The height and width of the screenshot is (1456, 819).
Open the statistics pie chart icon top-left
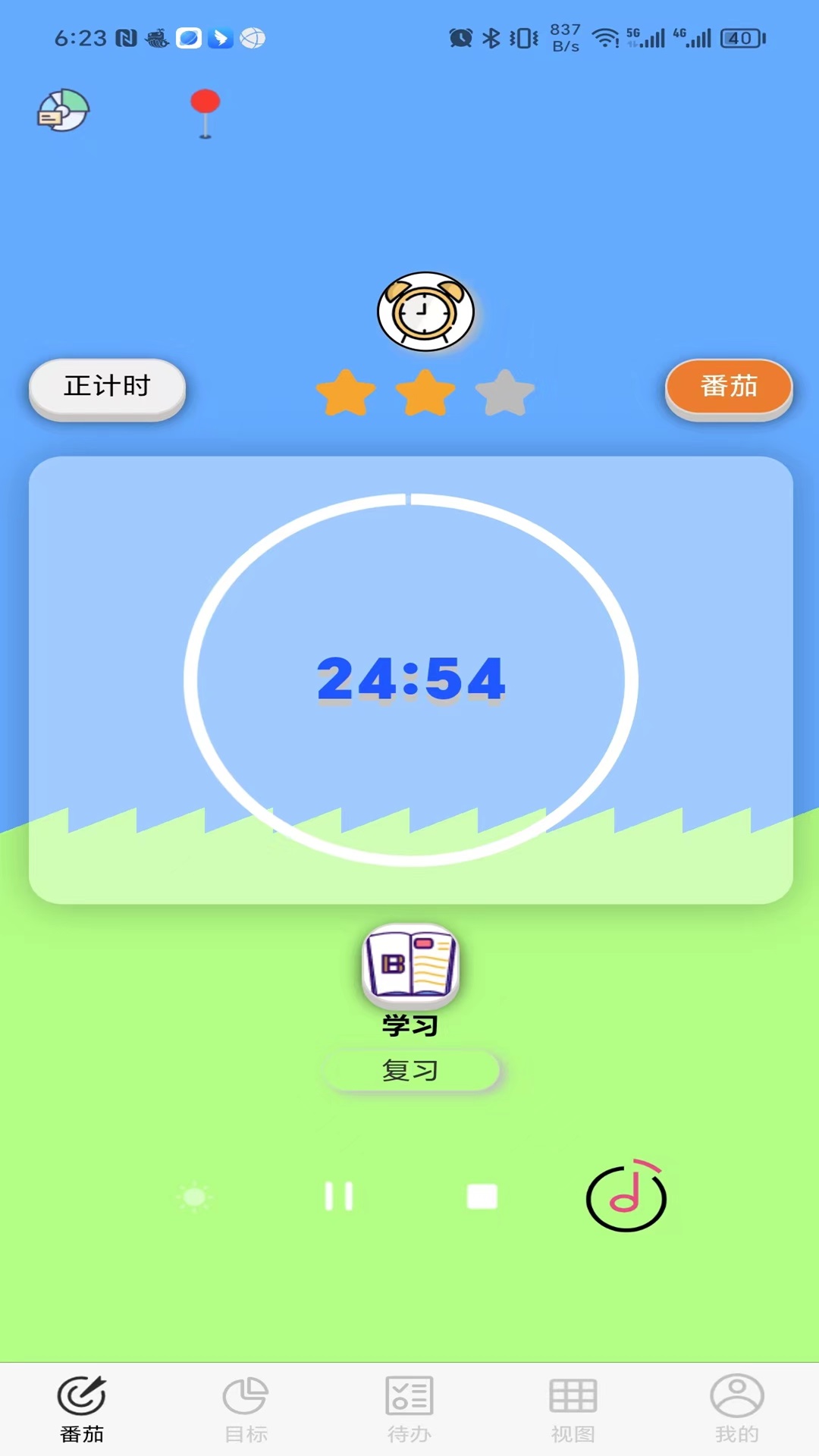64,111
